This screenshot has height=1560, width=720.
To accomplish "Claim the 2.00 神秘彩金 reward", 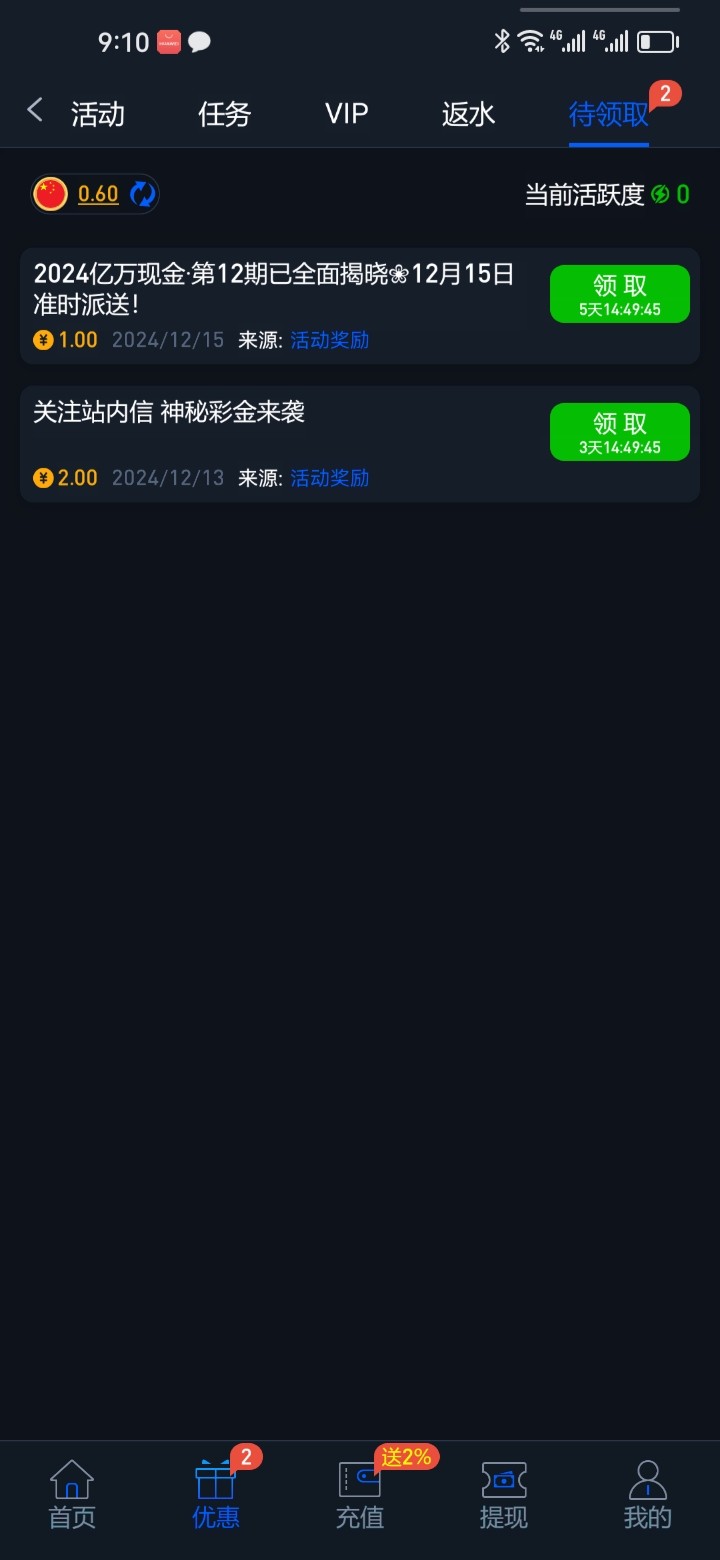I will tap(619, 432).
